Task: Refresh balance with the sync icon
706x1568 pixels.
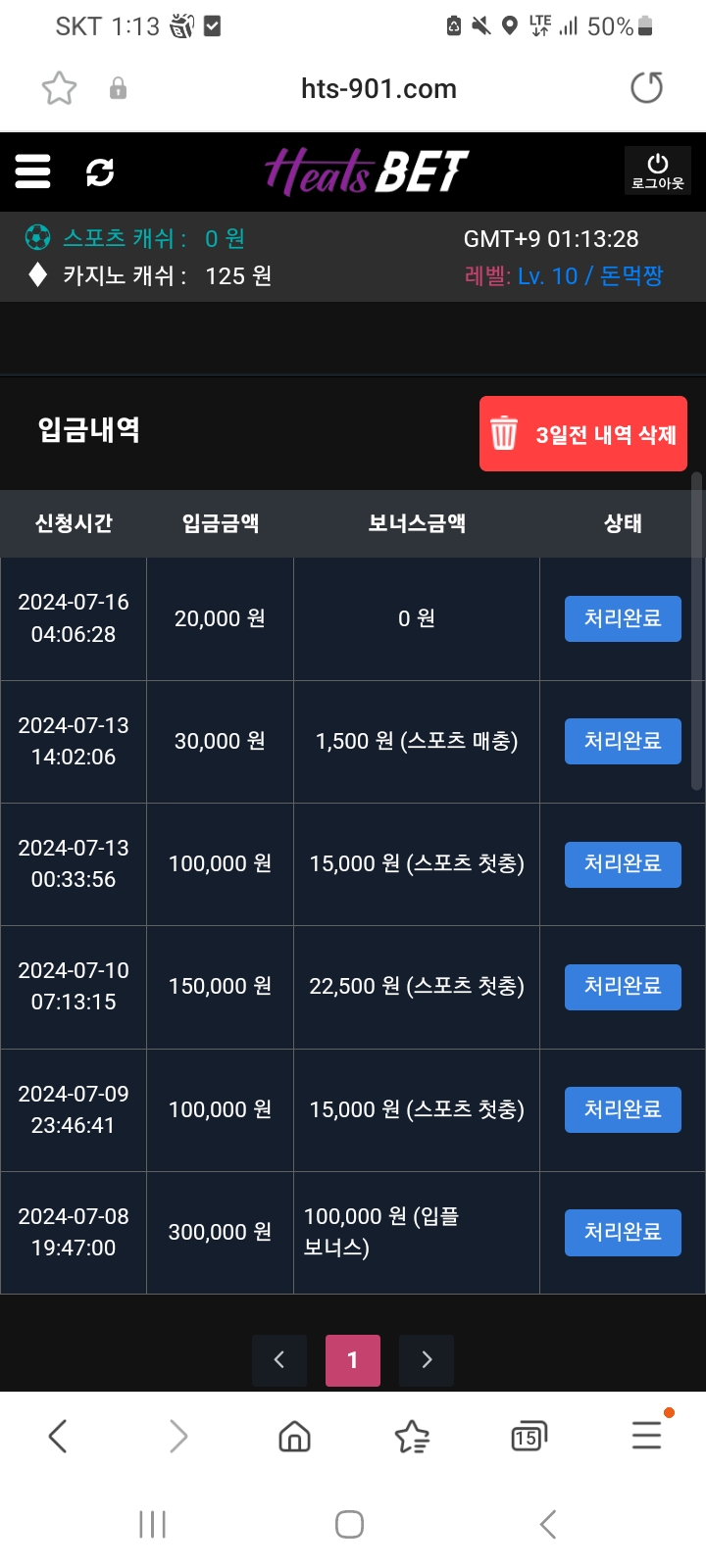Action: (100, 171)
